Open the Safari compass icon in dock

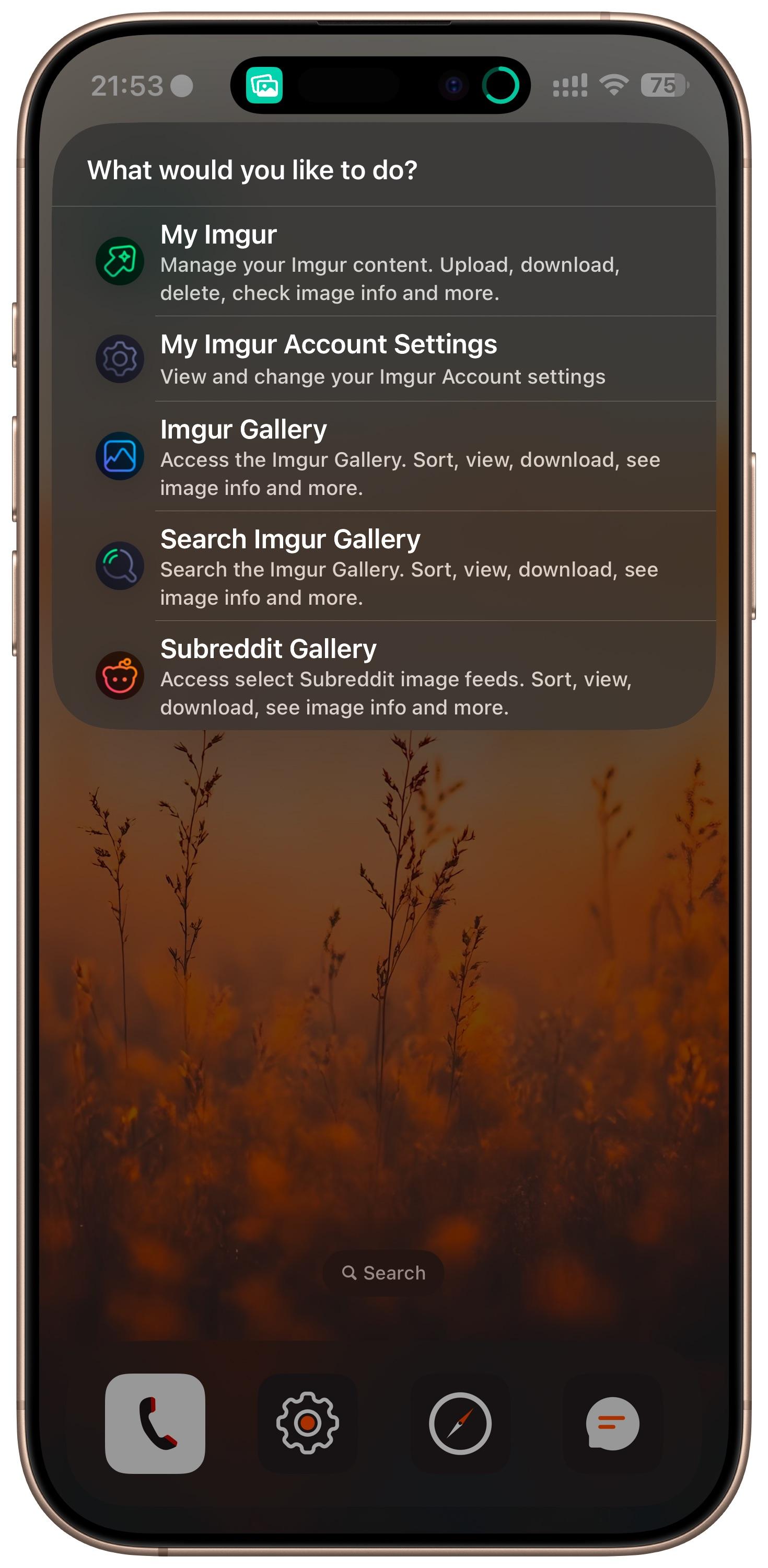tap(460, 1423)
